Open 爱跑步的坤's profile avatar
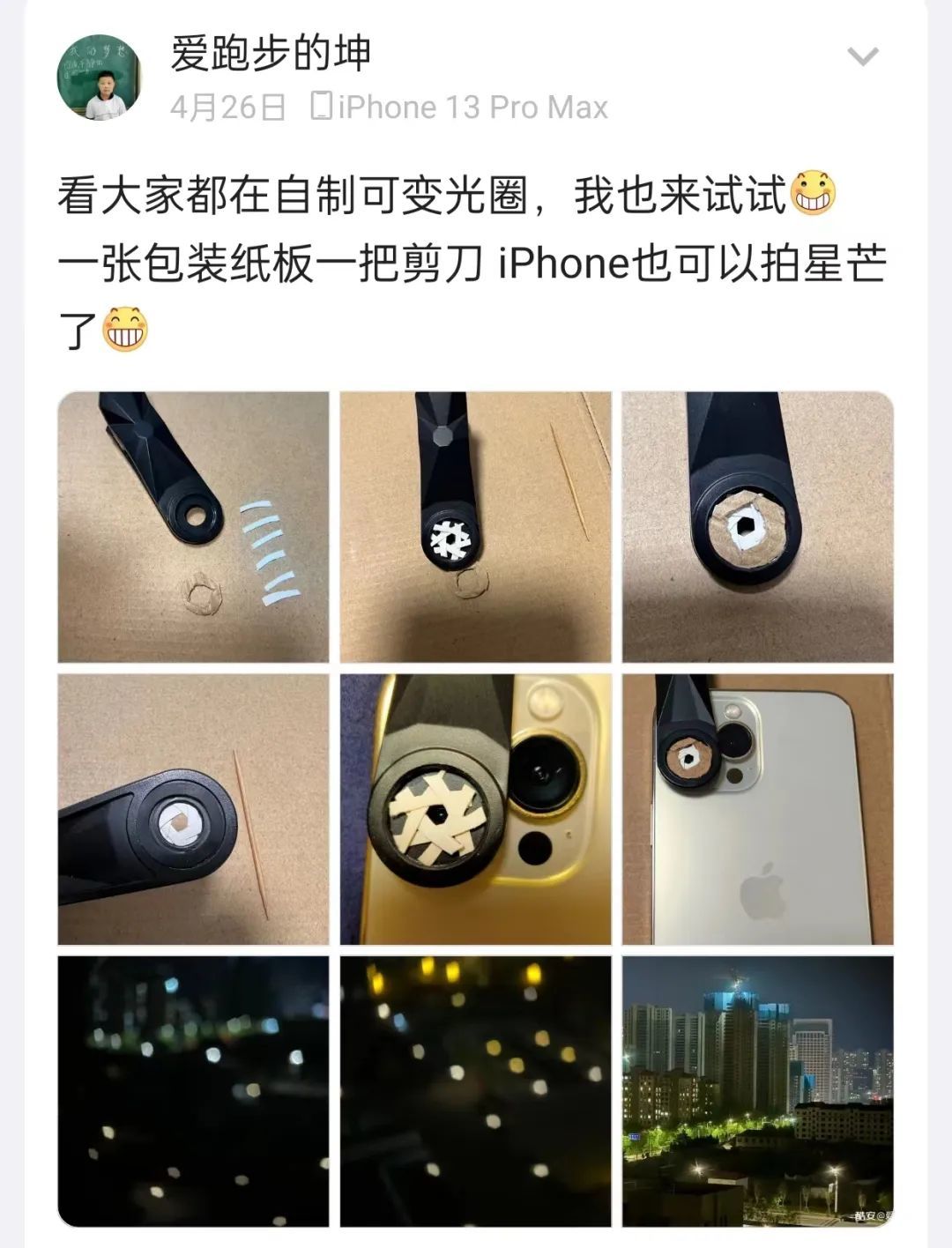The width and height of the screenshot is (952, 1248). click(99, 78)
